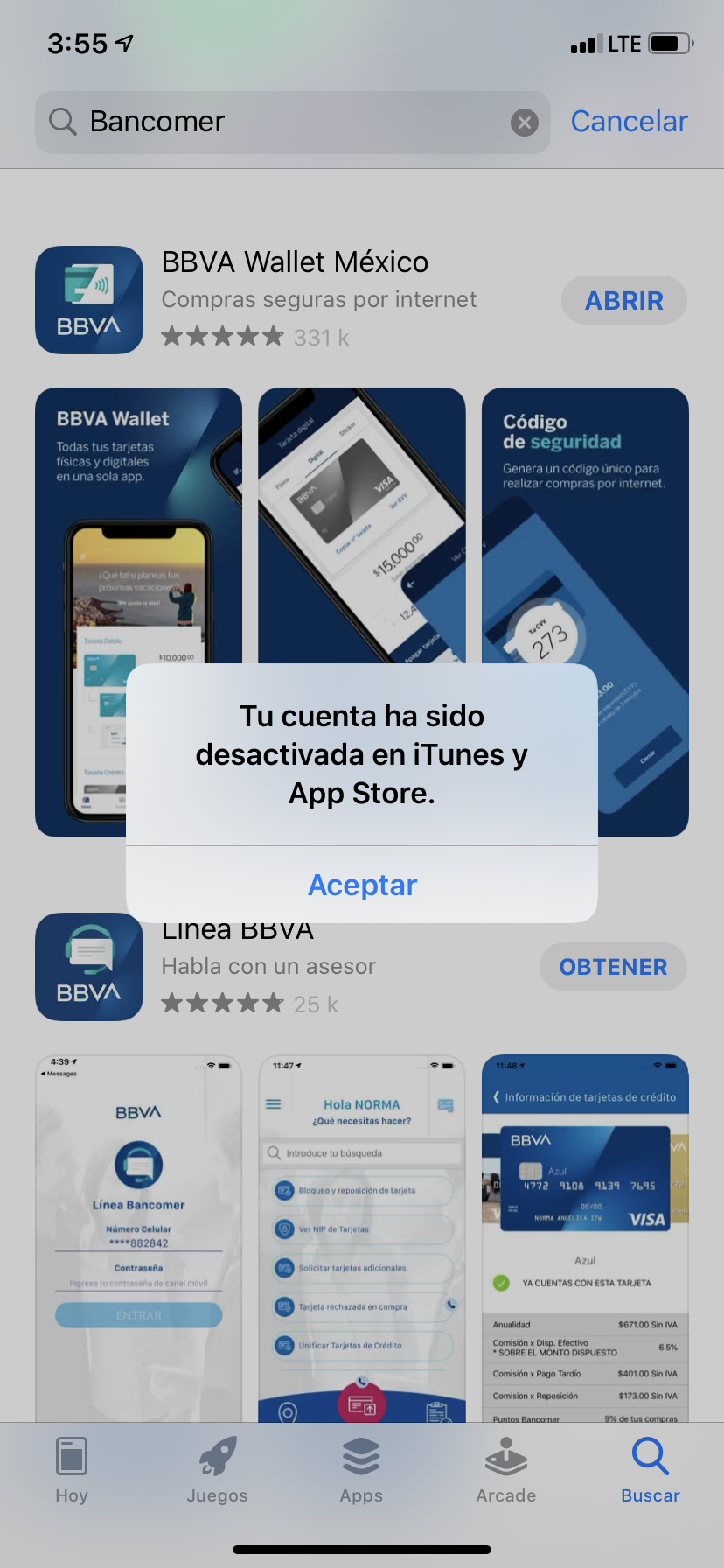This screenshot has width=724, height=1568.
Task: Get the Línea BBVA app with OBTENER
Action: [x=613, y=967]
